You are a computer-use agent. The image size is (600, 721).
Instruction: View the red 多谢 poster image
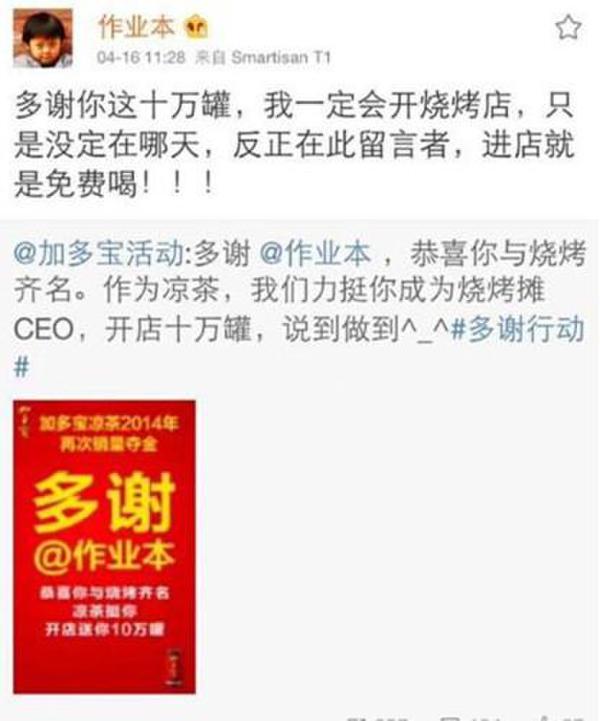click(x=104, y=546)
